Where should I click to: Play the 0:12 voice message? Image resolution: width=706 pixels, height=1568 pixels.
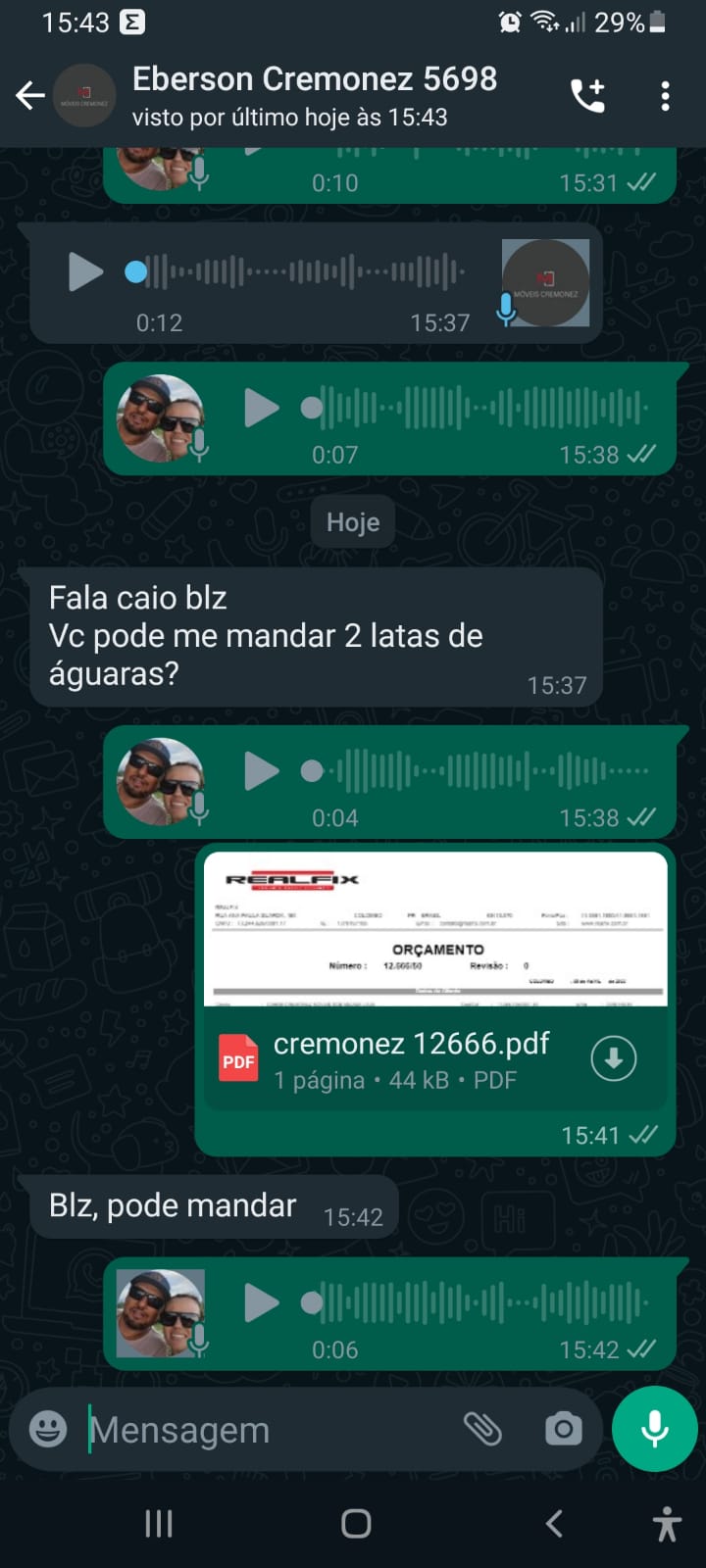pyautogui.click(x=85, y=271)
